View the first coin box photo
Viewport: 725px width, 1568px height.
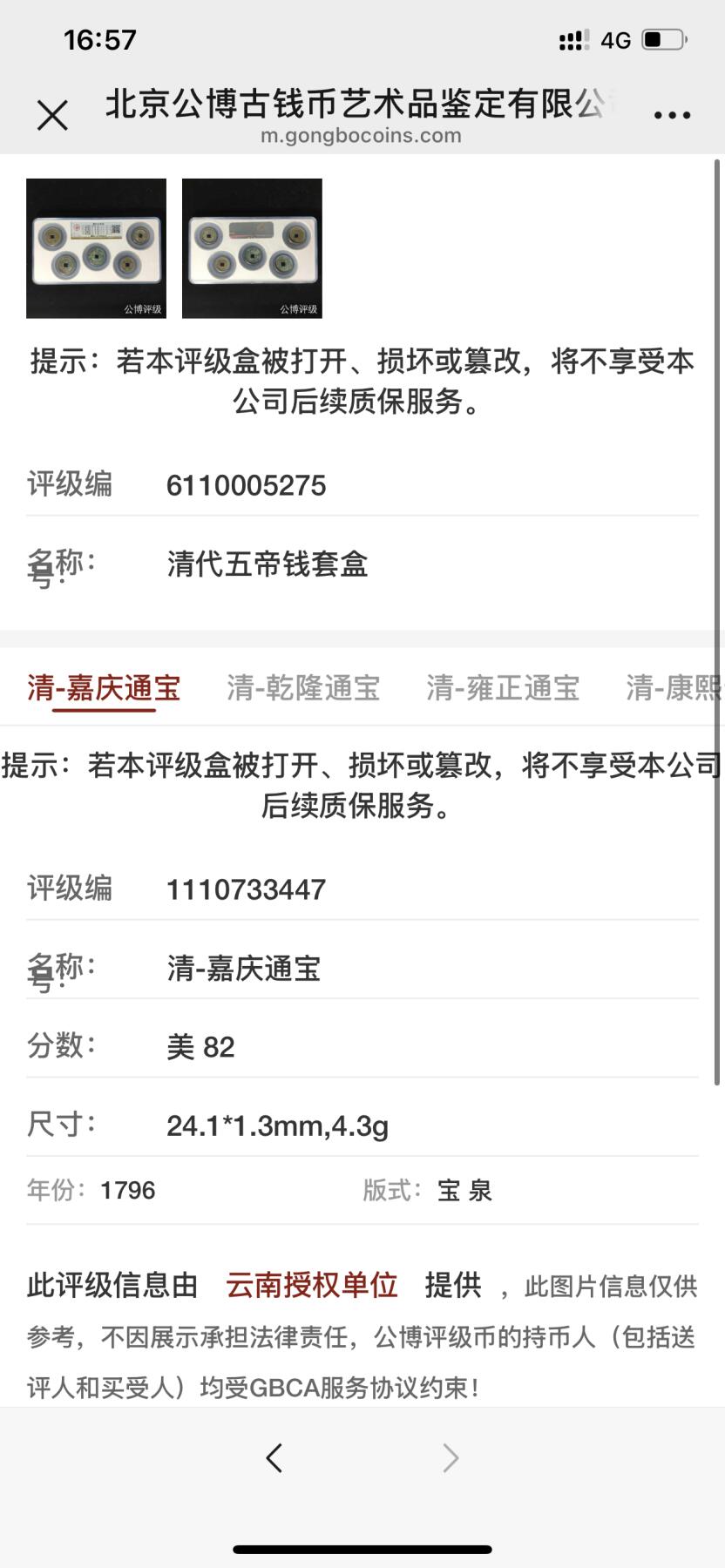pos(96,247)
